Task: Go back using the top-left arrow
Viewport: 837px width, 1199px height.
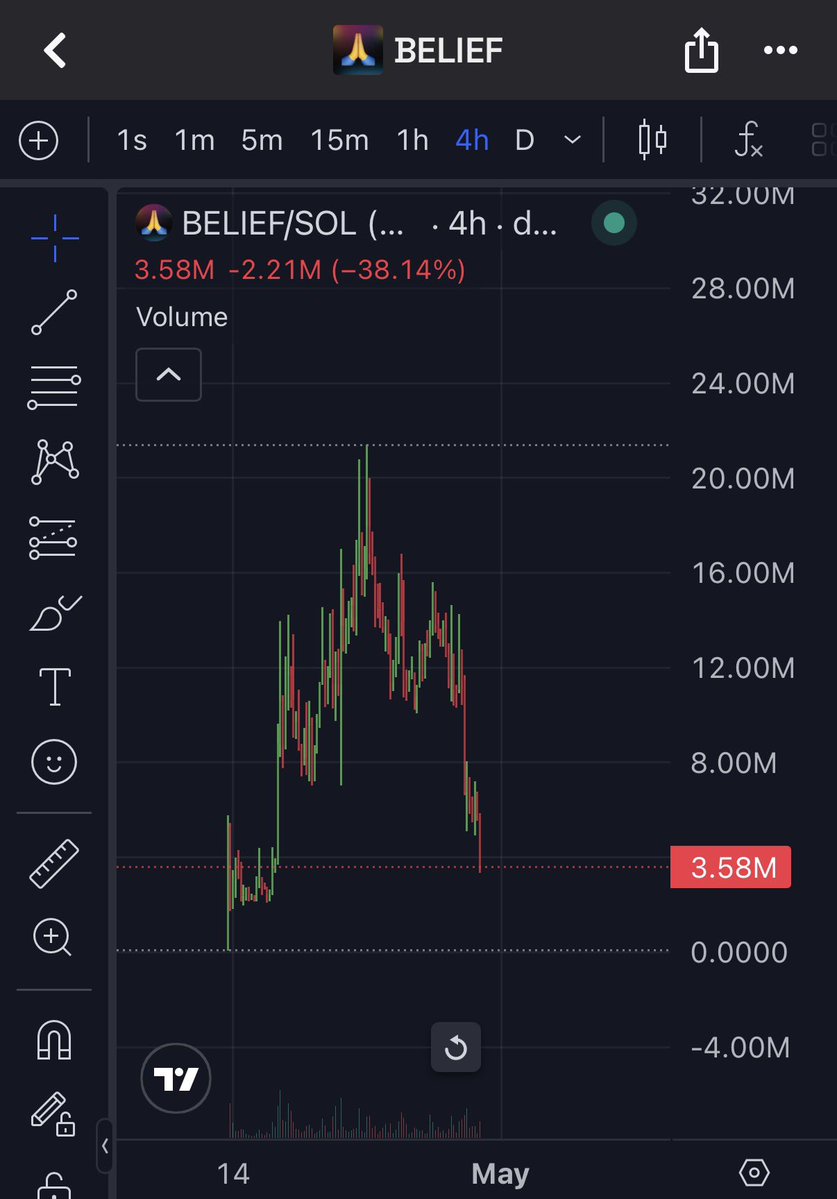Action: tap(55, 50)
